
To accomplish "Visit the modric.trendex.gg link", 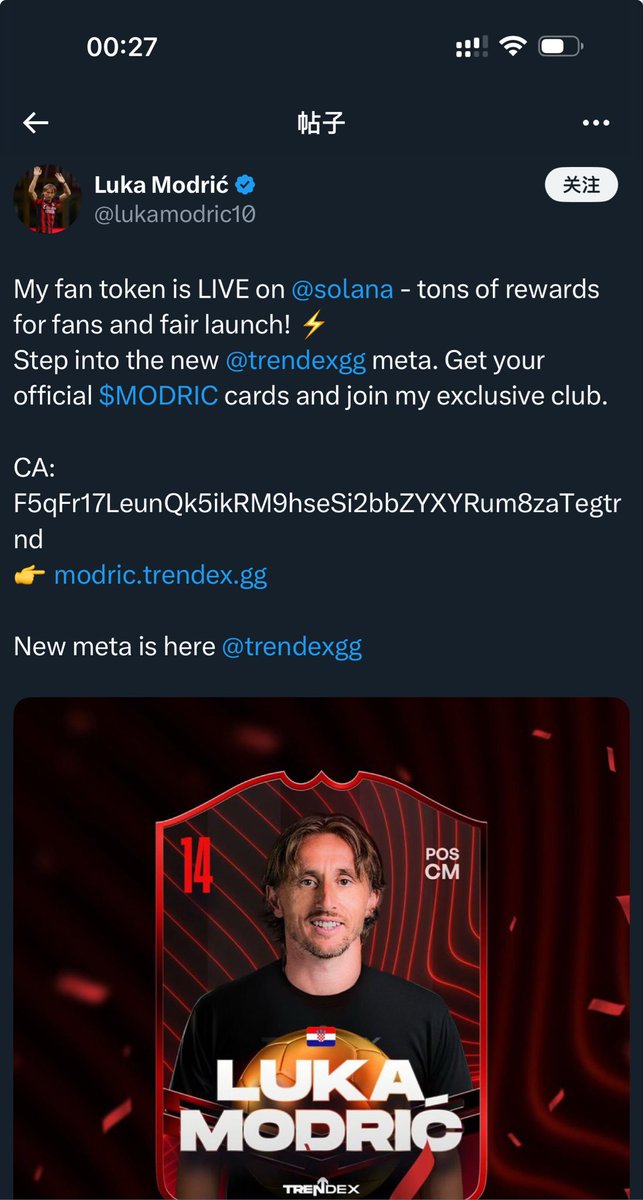I will pos(160,575).
